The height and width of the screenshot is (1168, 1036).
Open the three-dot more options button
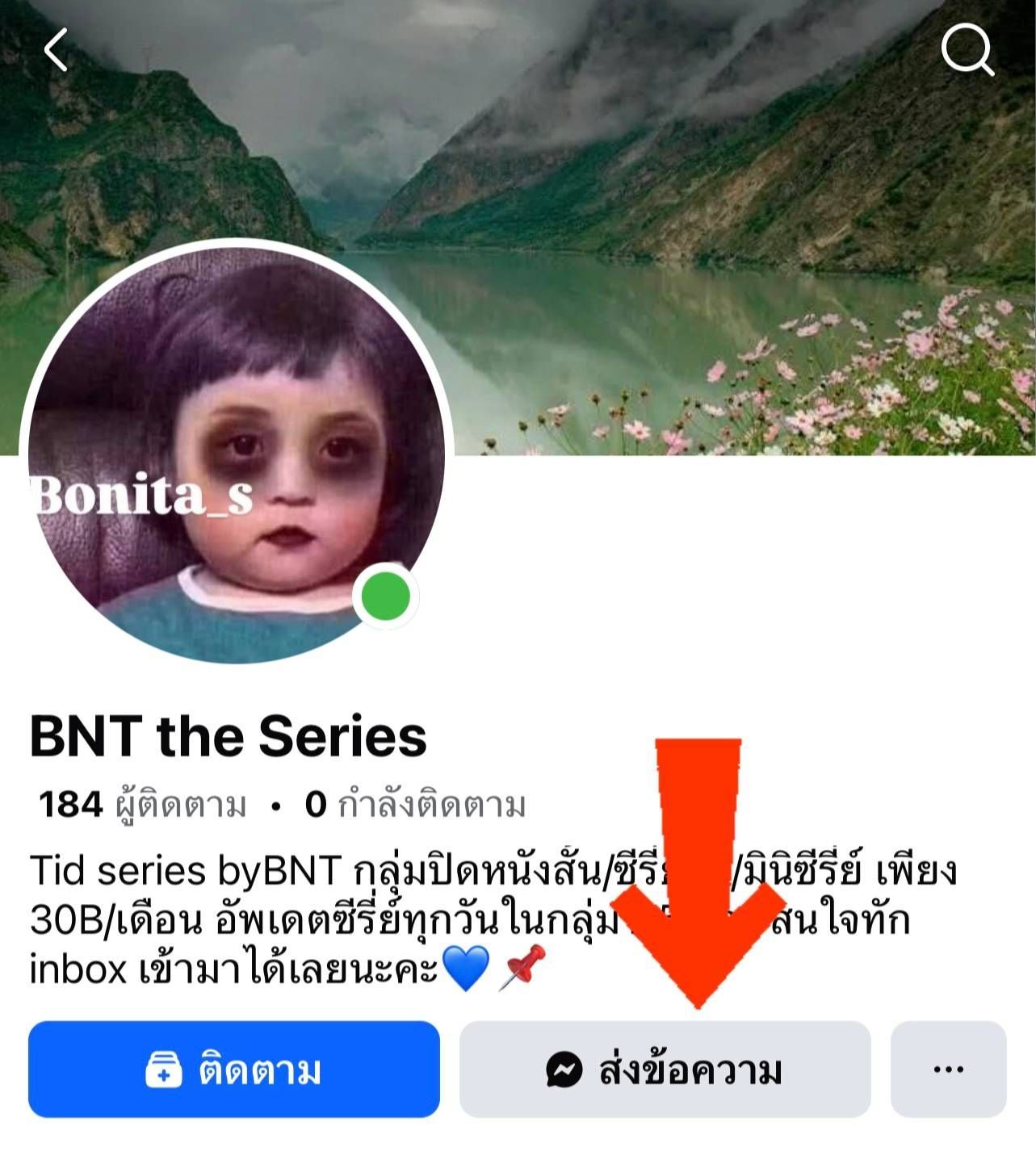point(948,1070)
